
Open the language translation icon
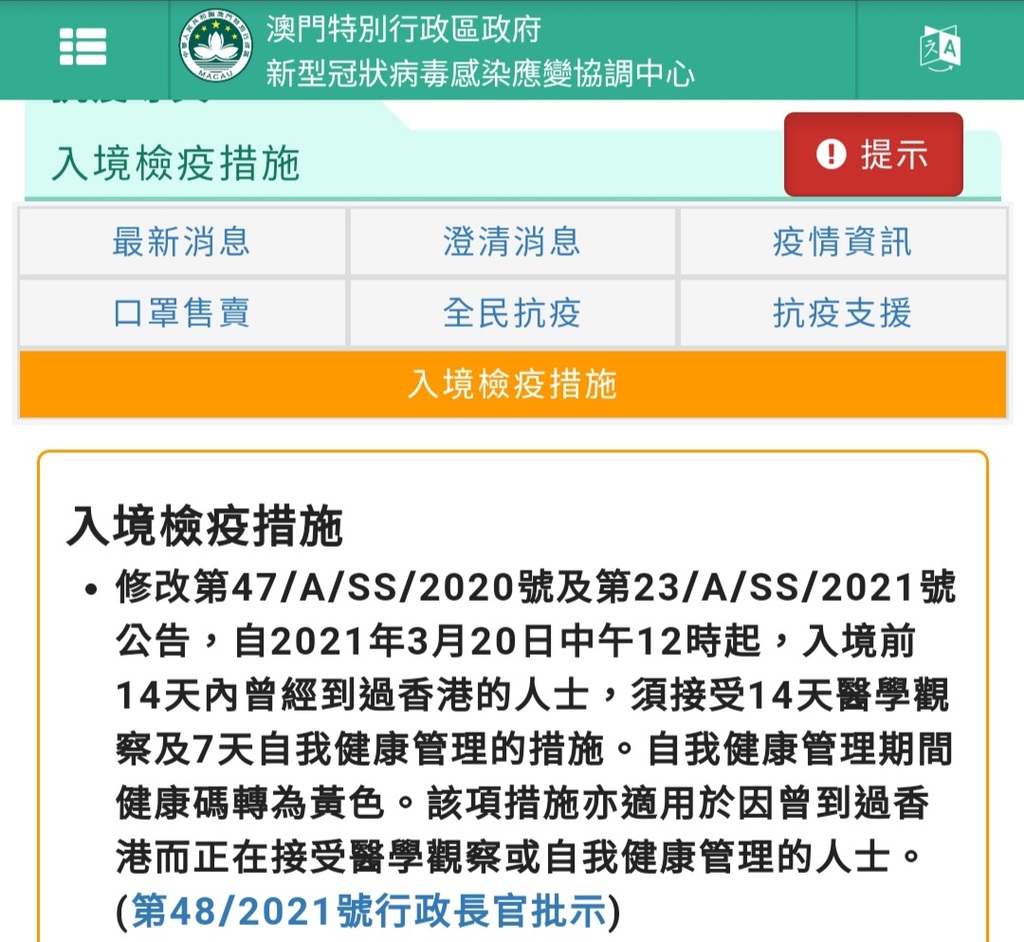[940, 48]
